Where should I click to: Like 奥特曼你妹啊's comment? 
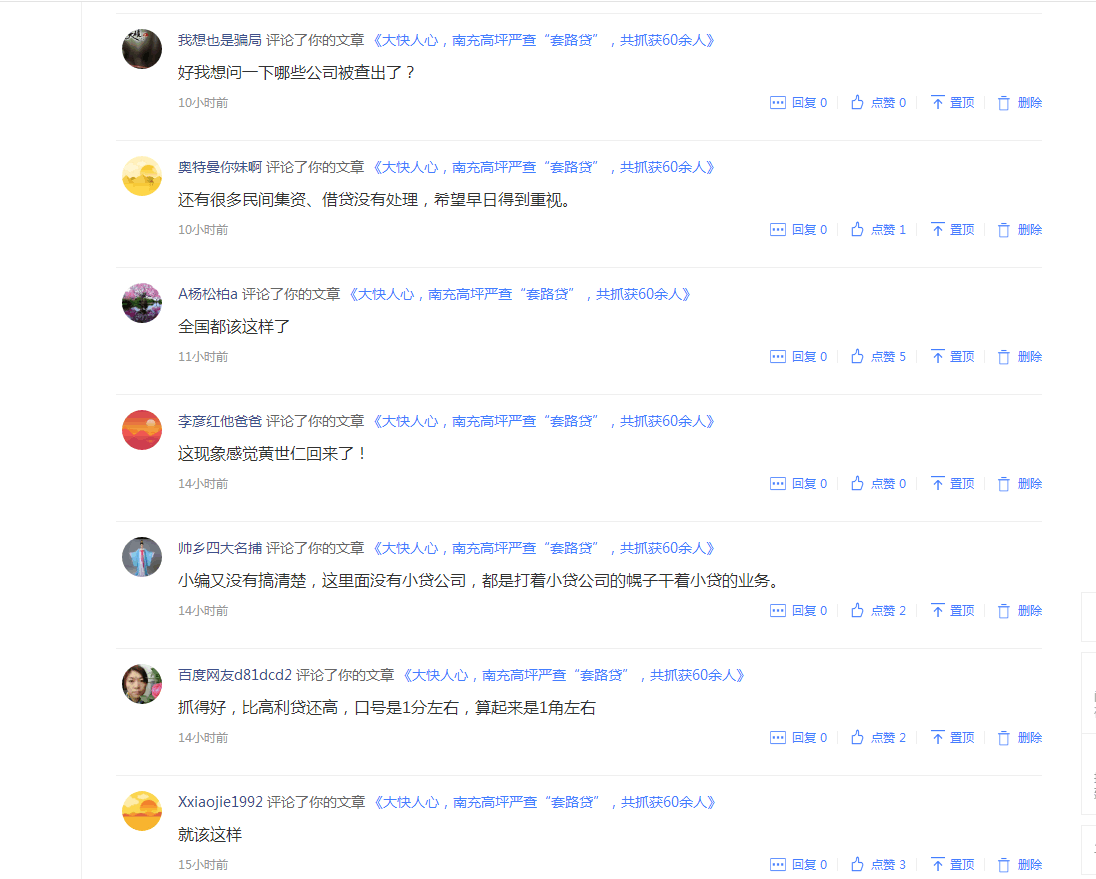878,230
